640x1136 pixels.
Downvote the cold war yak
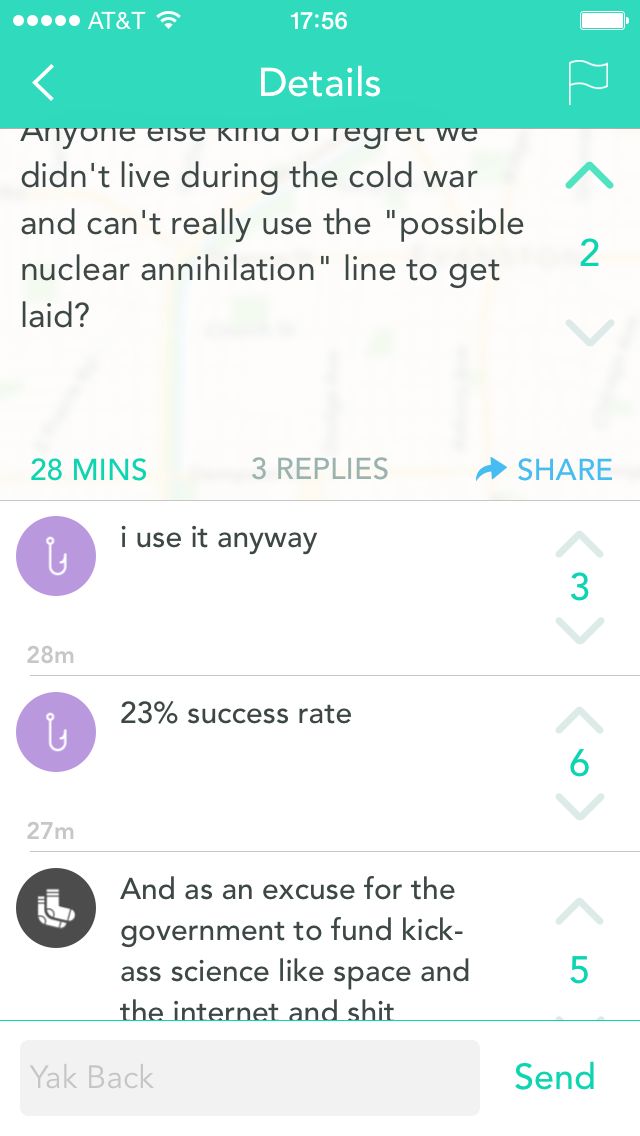click(x=589, y=331)
